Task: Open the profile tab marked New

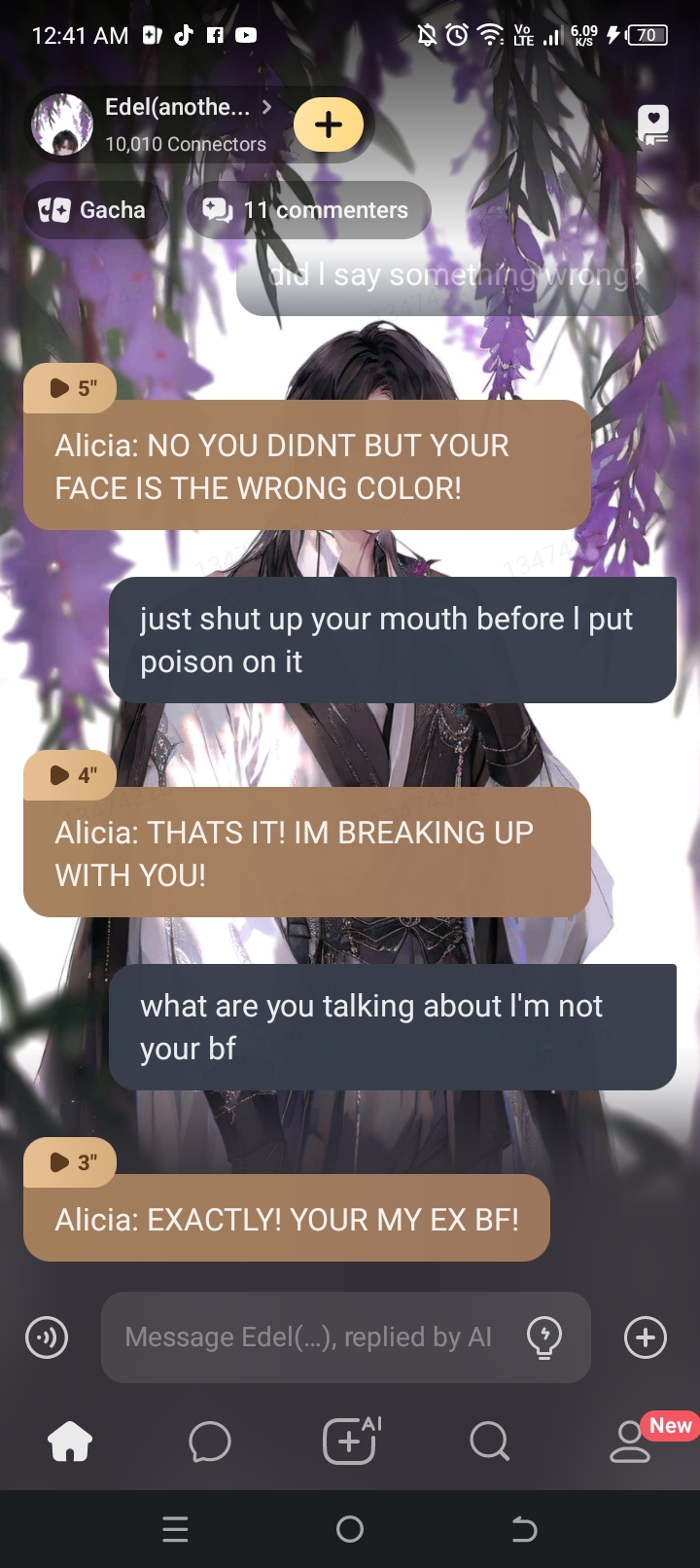Action: tap(630, 1442)
